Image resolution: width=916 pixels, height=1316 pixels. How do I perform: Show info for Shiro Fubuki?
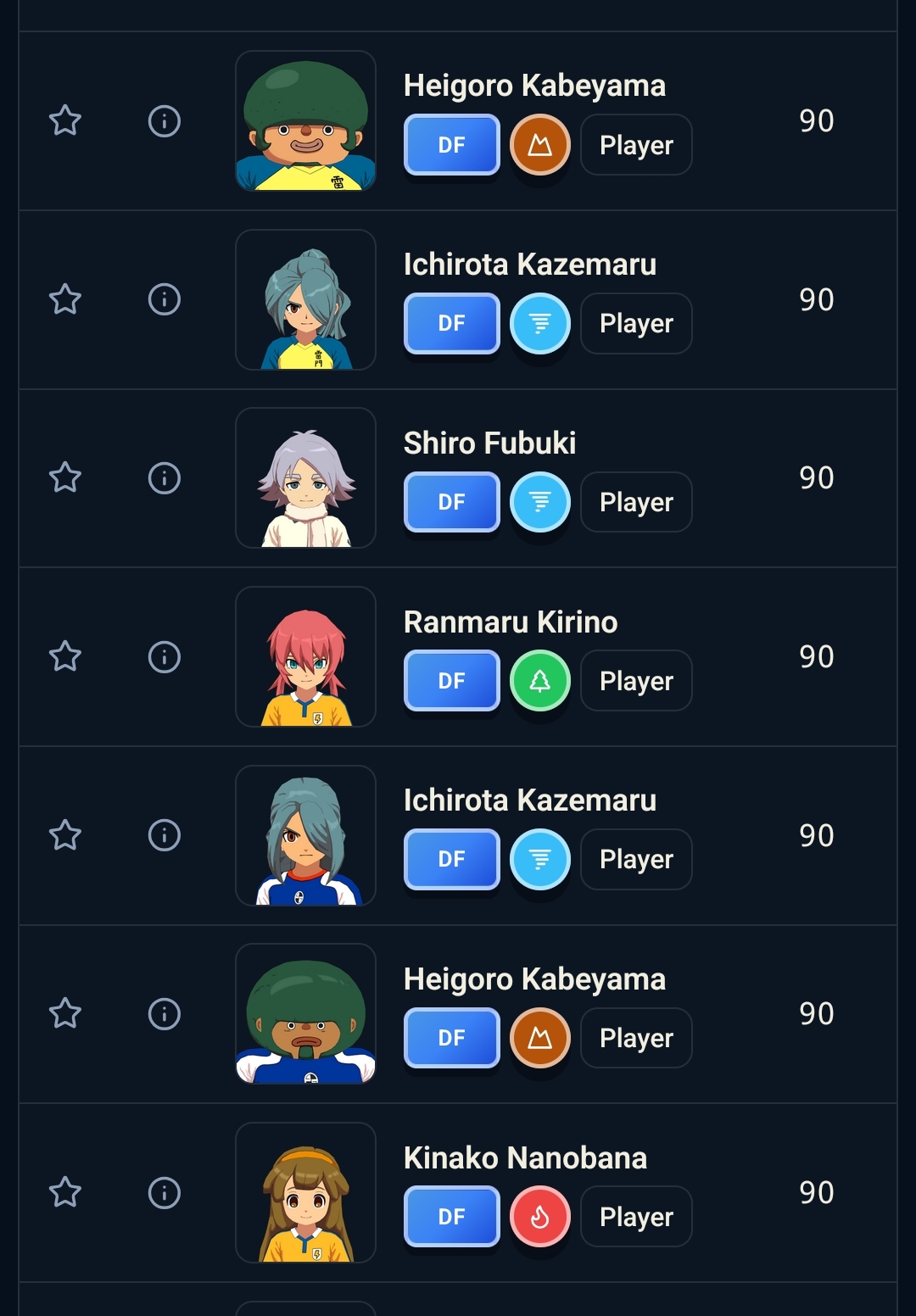(165, 478)
